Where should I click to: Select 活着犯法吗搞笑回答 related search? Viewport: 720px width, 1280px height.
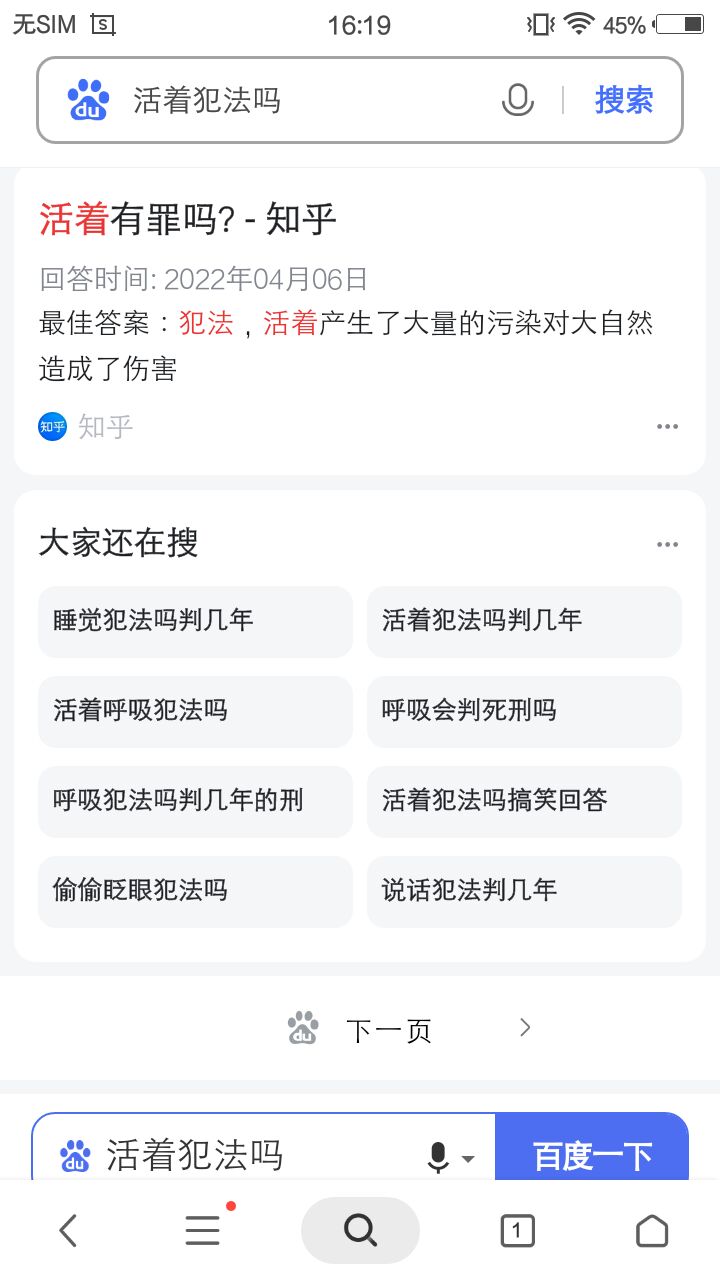click(524, 801)
